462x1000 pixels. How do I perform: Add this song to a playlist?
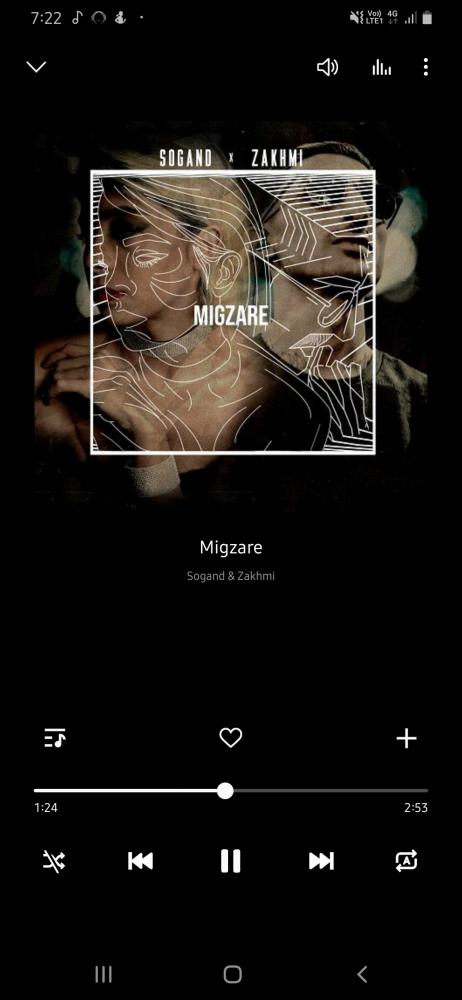point(406,738)
